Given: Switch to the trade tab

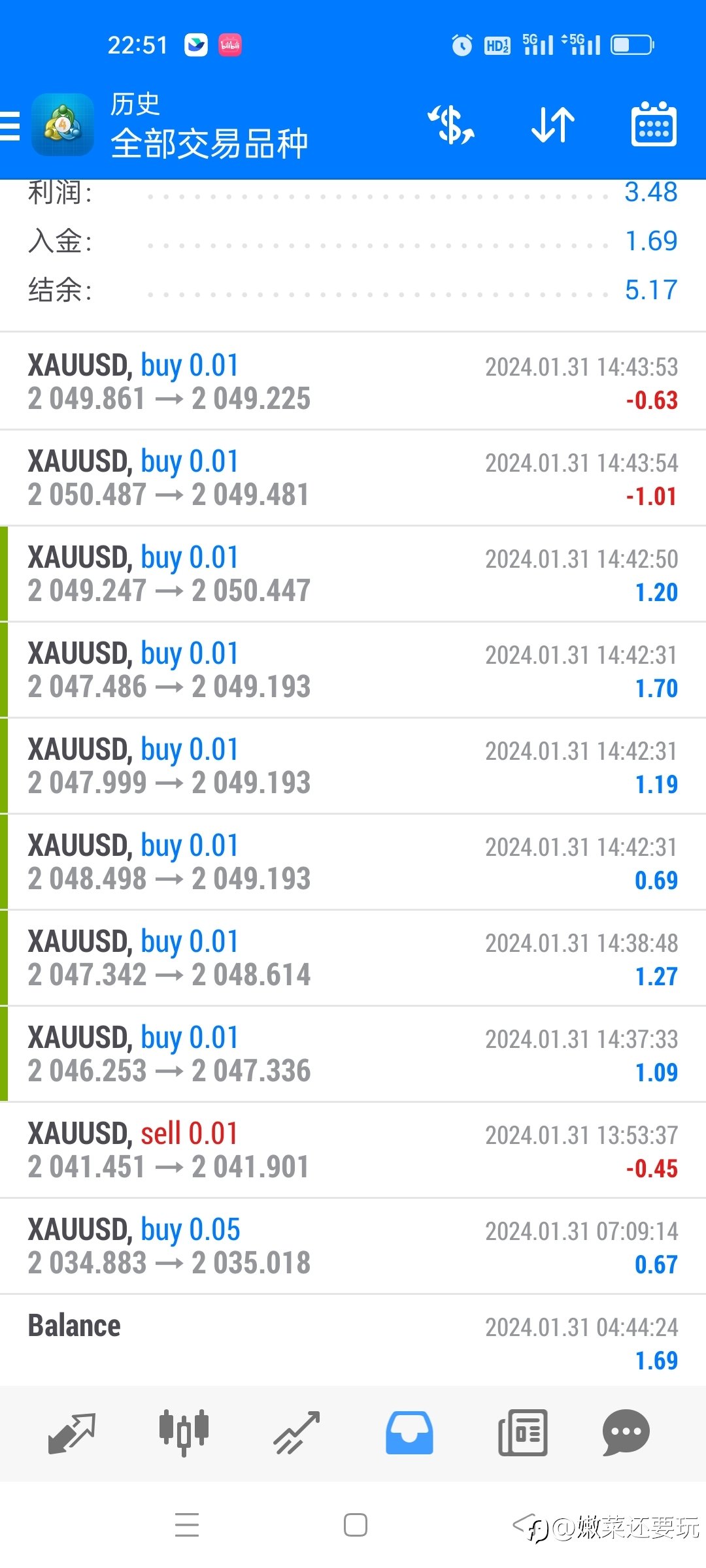Looking at the screenshot, I should click(x=297, y=1433).
